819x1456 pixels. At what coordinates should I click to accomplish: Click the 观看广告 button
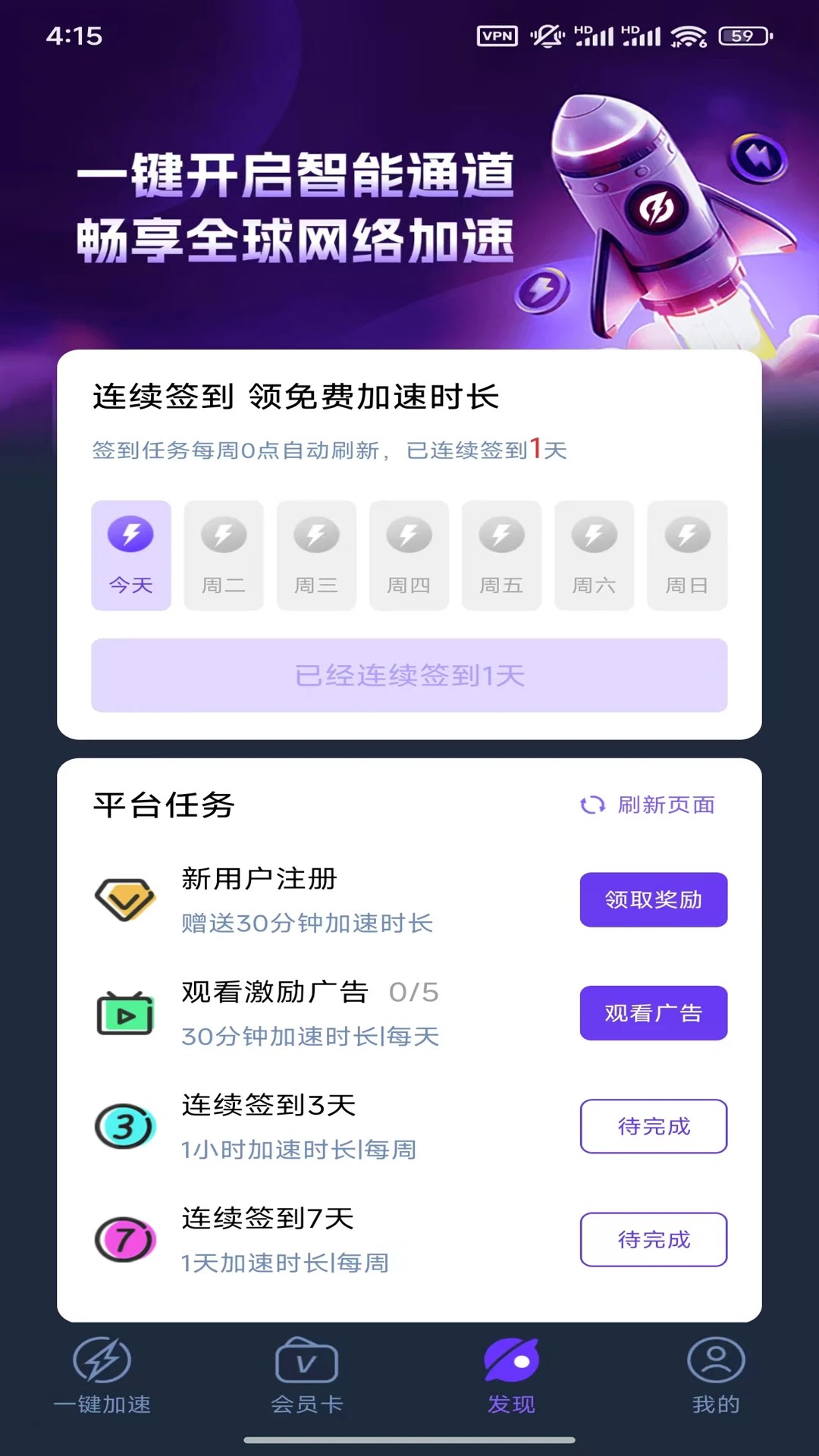[x=653, y=1012]
